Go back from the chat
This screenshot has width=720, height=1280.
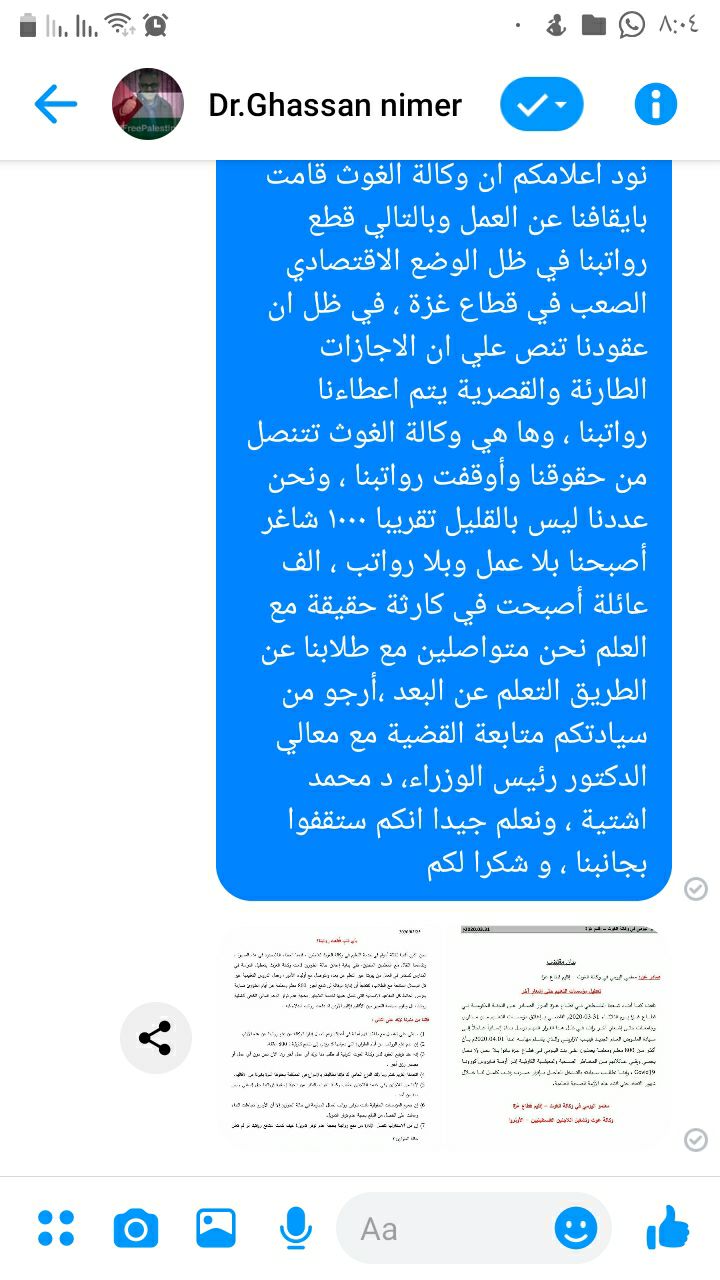click(x=55, y=104)
